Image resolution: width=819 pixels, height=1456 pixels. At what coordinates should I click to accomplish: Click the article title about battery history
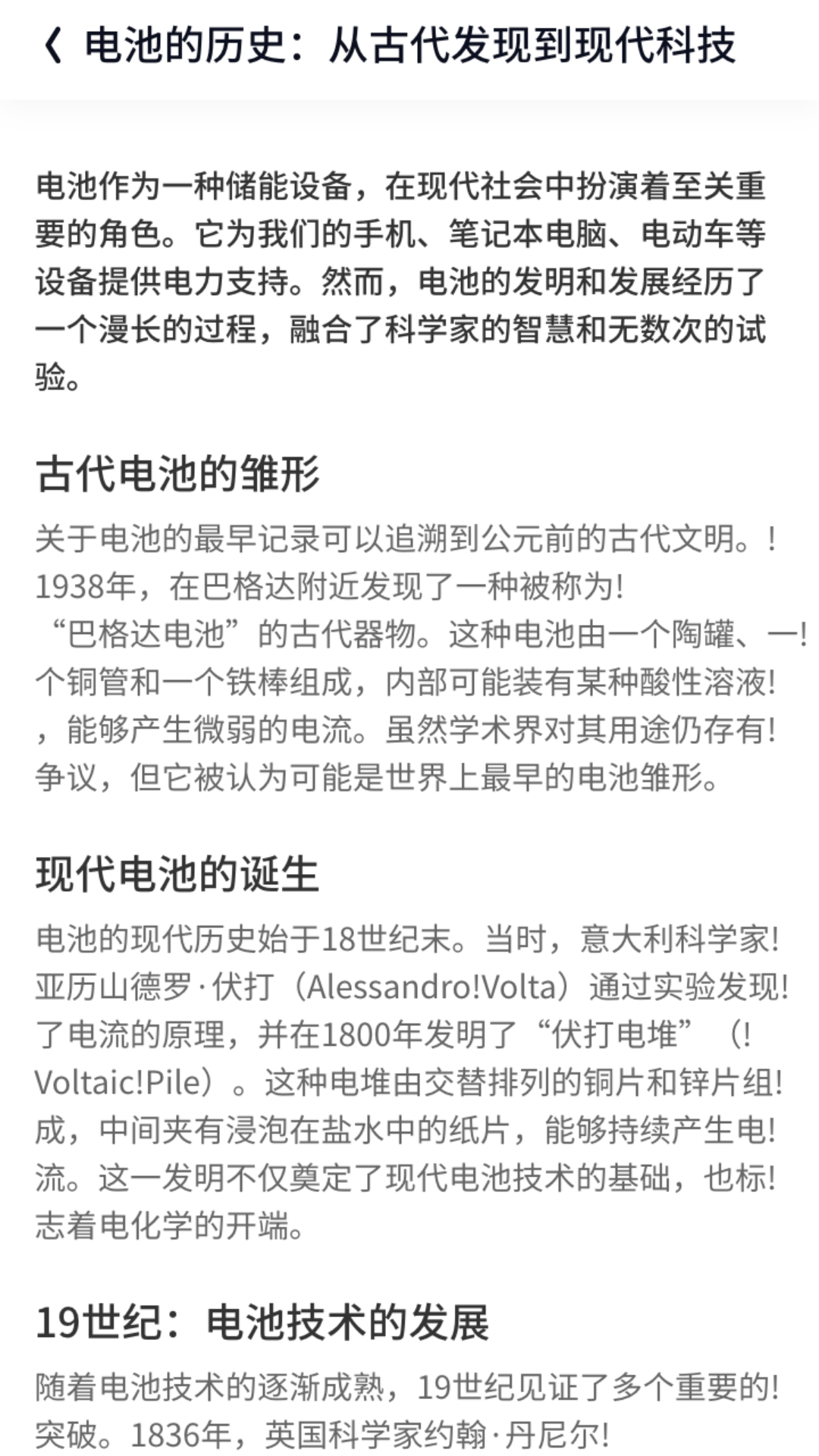409,47
